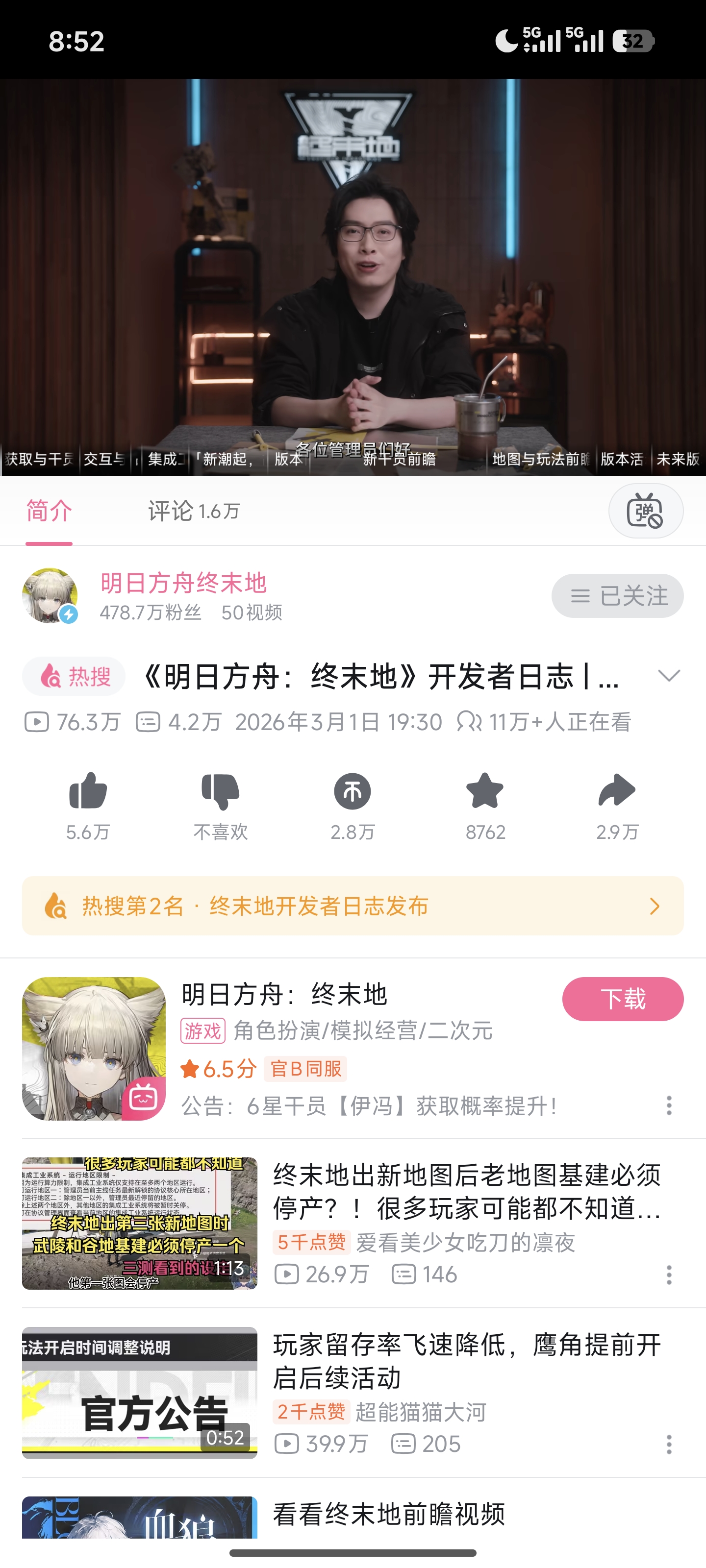
Task: Open more options for 爱看美少女吃刀的凛夜 video
Action: [669, 1274]
